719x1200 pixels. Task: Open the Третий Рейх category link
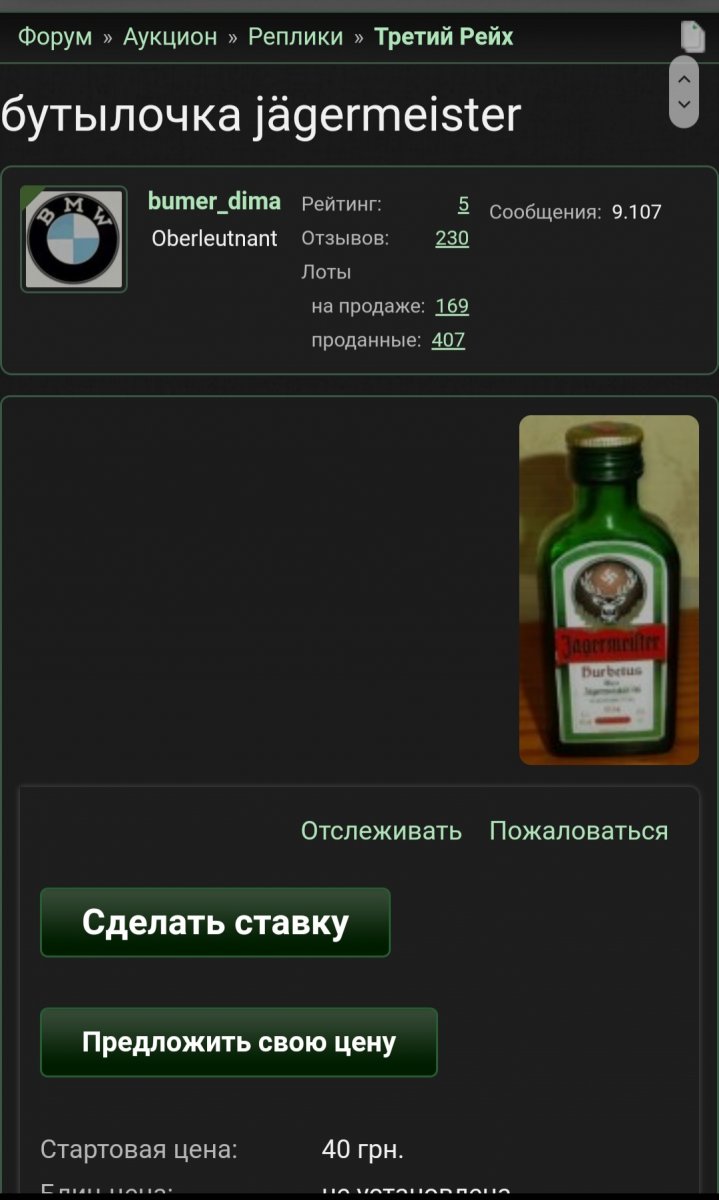point(444,37)
